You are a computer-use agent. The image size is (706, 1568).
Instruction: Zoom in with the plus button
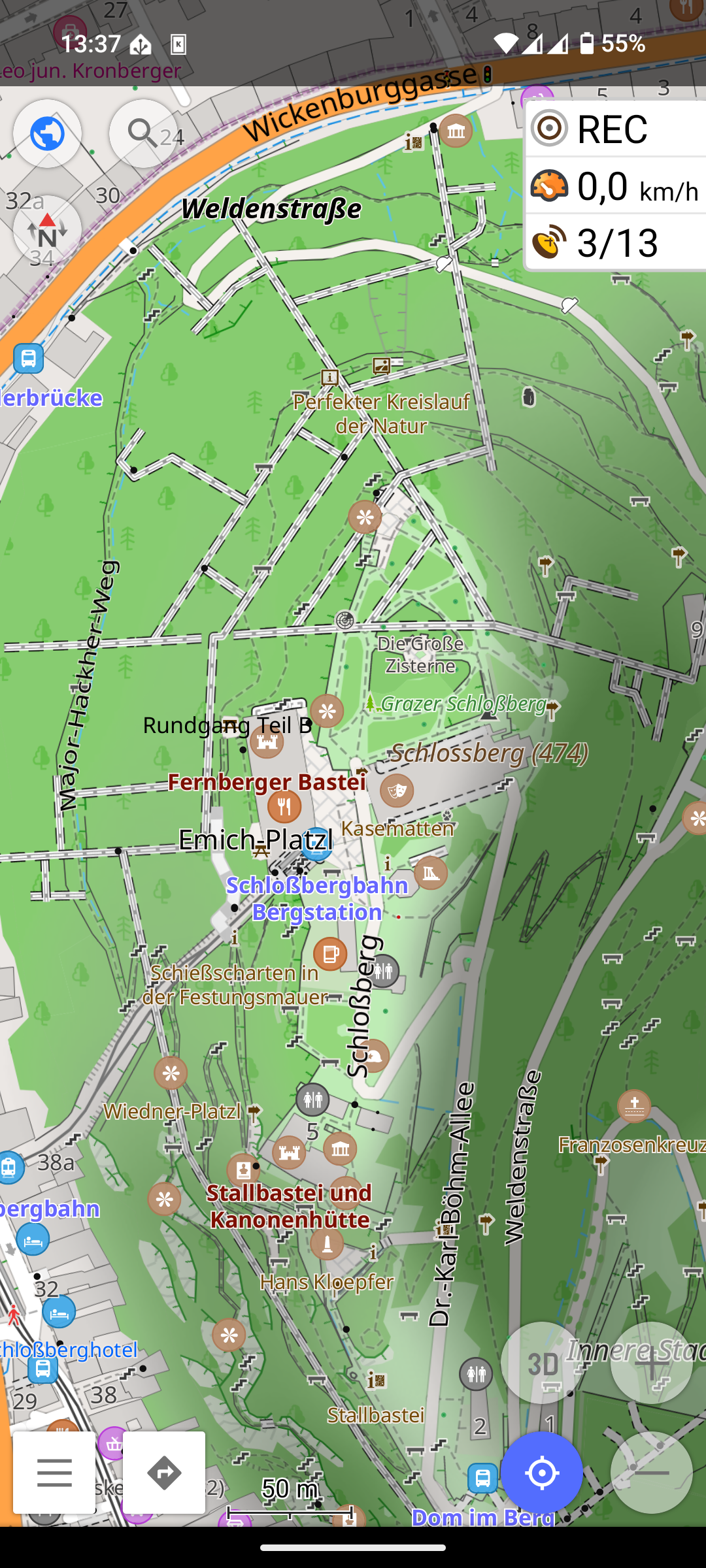coord(651,1364)
